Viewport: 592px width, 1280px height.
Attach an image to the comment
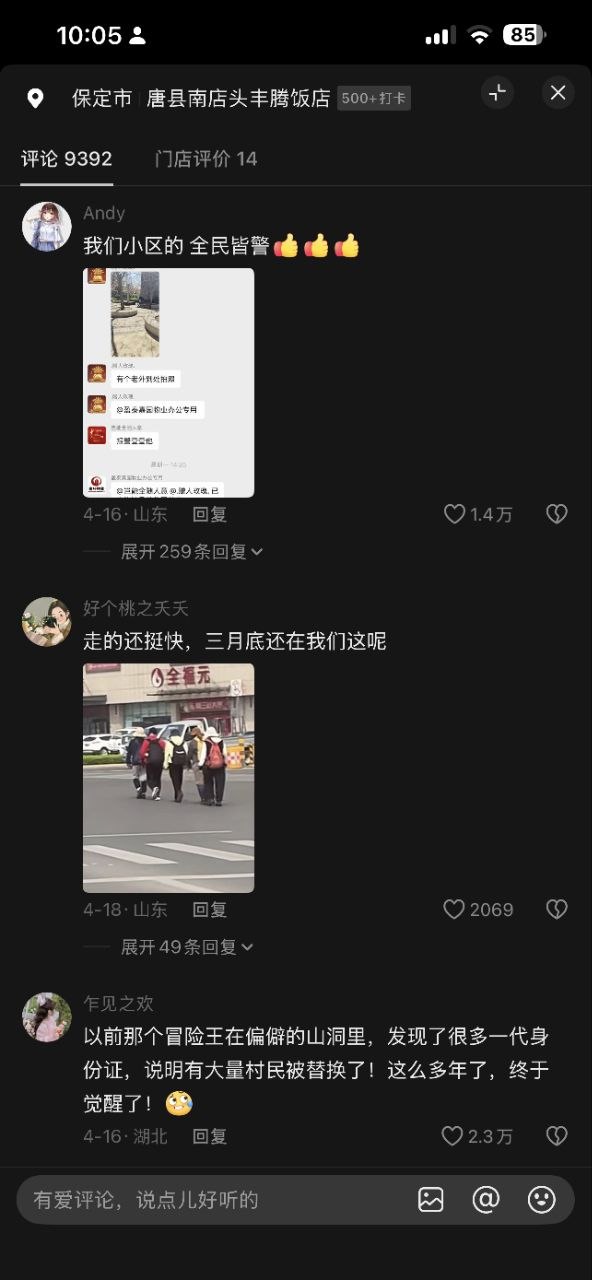coord(431,1200)
